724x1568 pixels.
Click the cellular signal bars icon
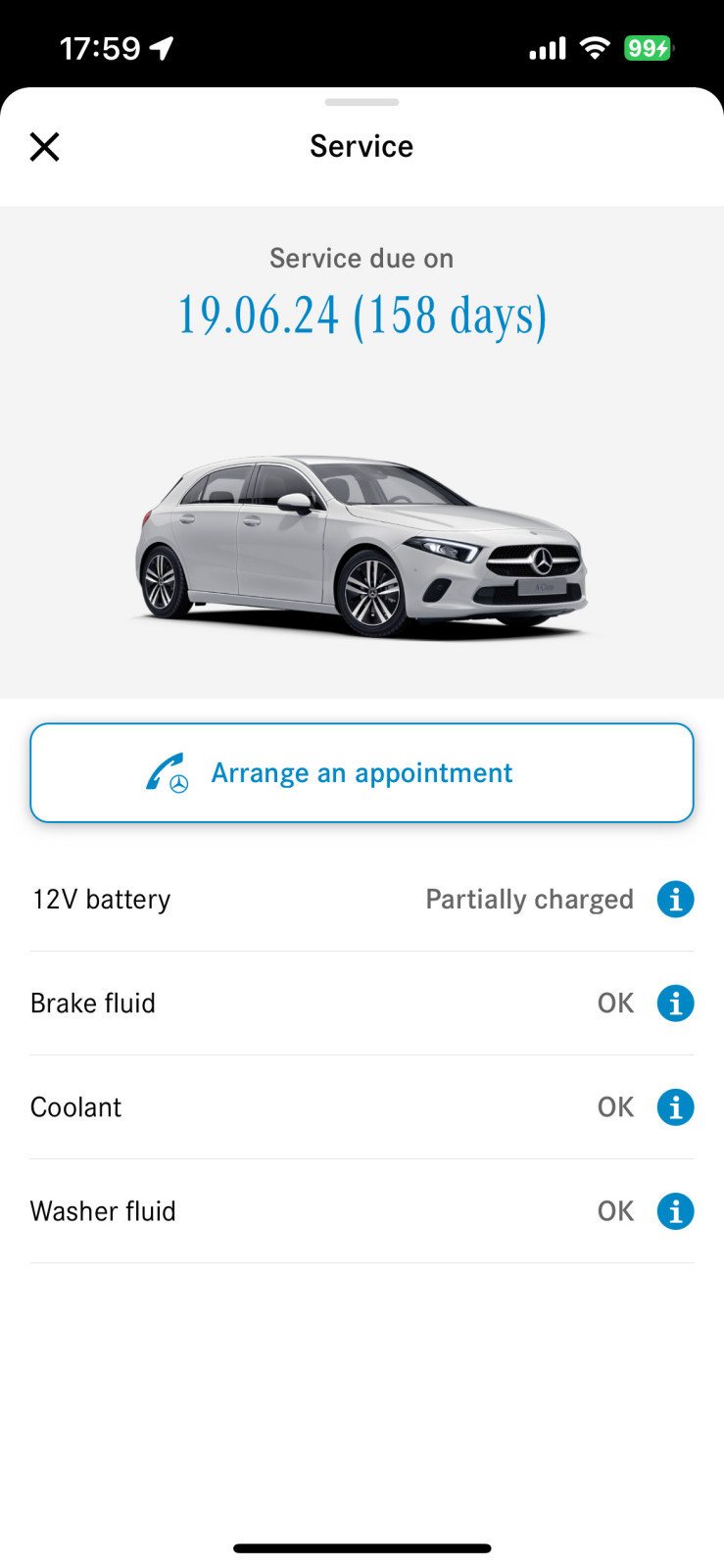(x=547, y=46)
